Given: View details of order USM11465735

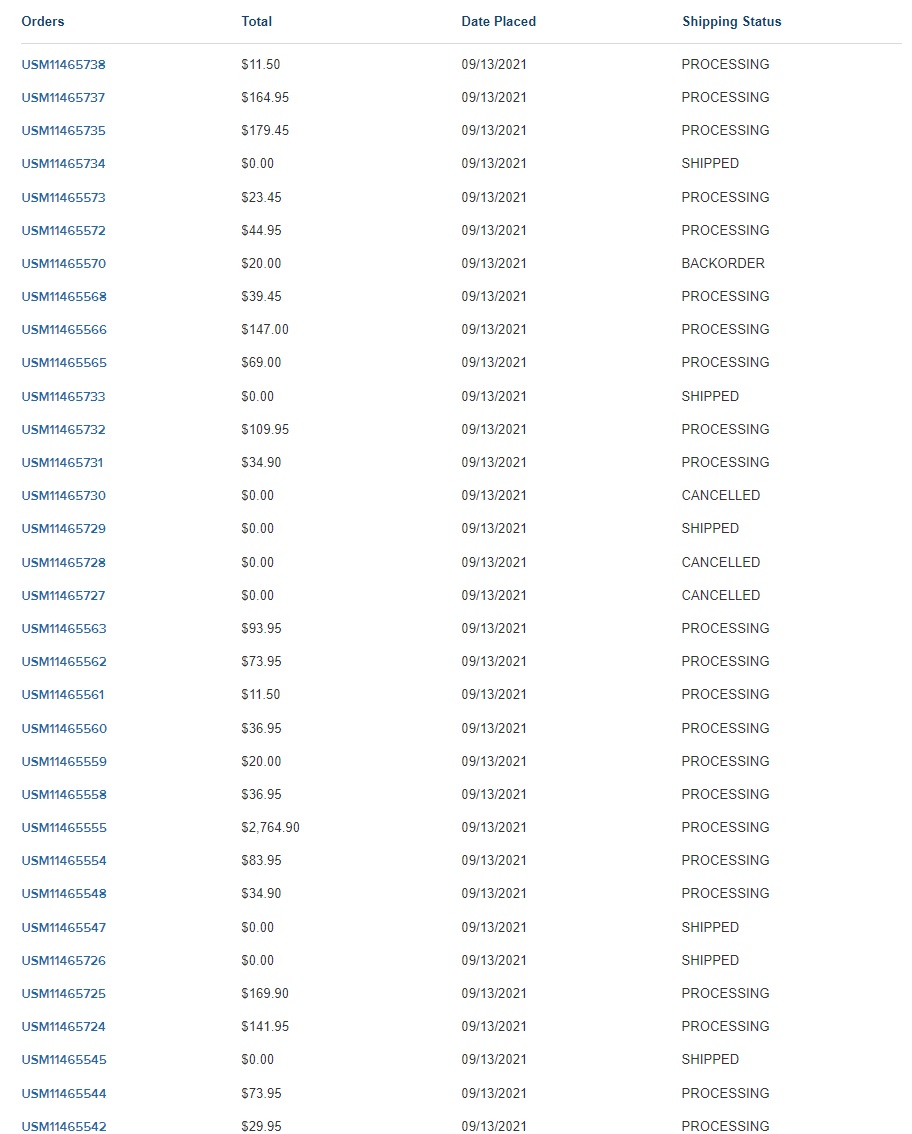Looking at the screenshot, I should point(63,131).
